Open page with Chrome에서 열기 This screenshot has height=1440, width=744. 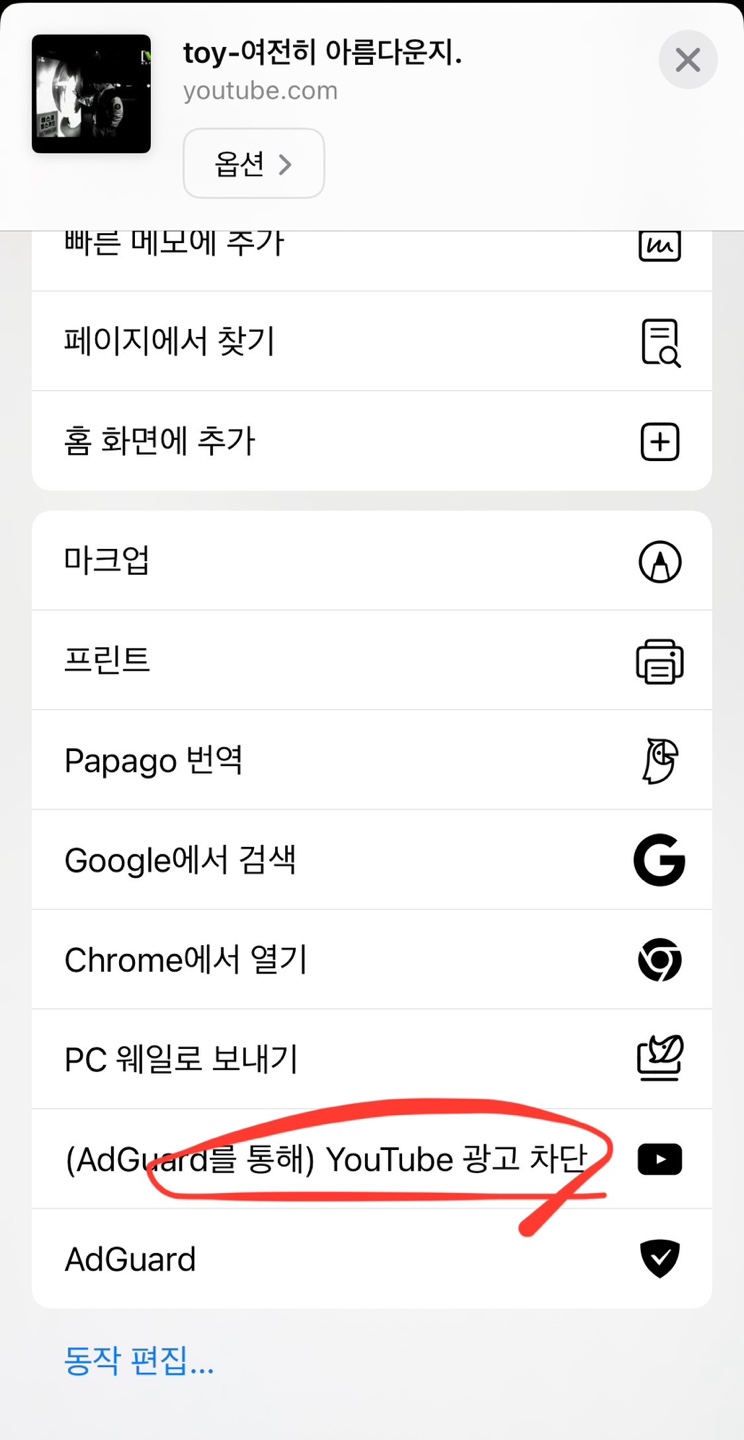371,960
